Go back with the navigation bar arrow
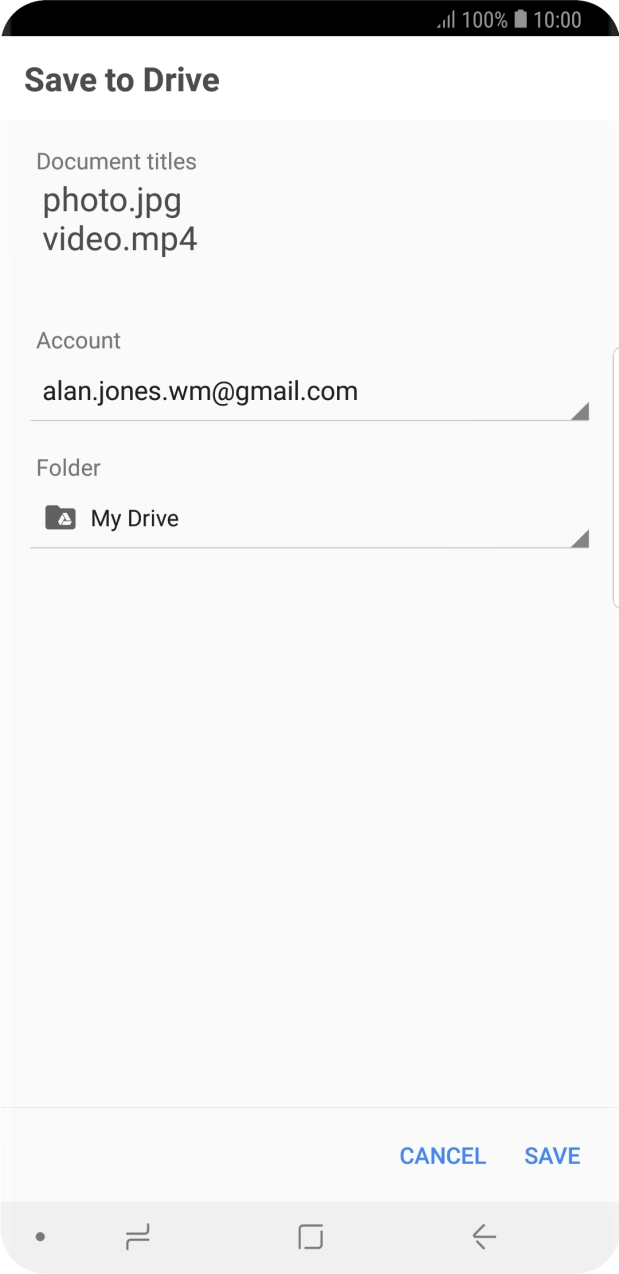Image resolution: width=619 pixels, height=1274 pixels. 484,1237
